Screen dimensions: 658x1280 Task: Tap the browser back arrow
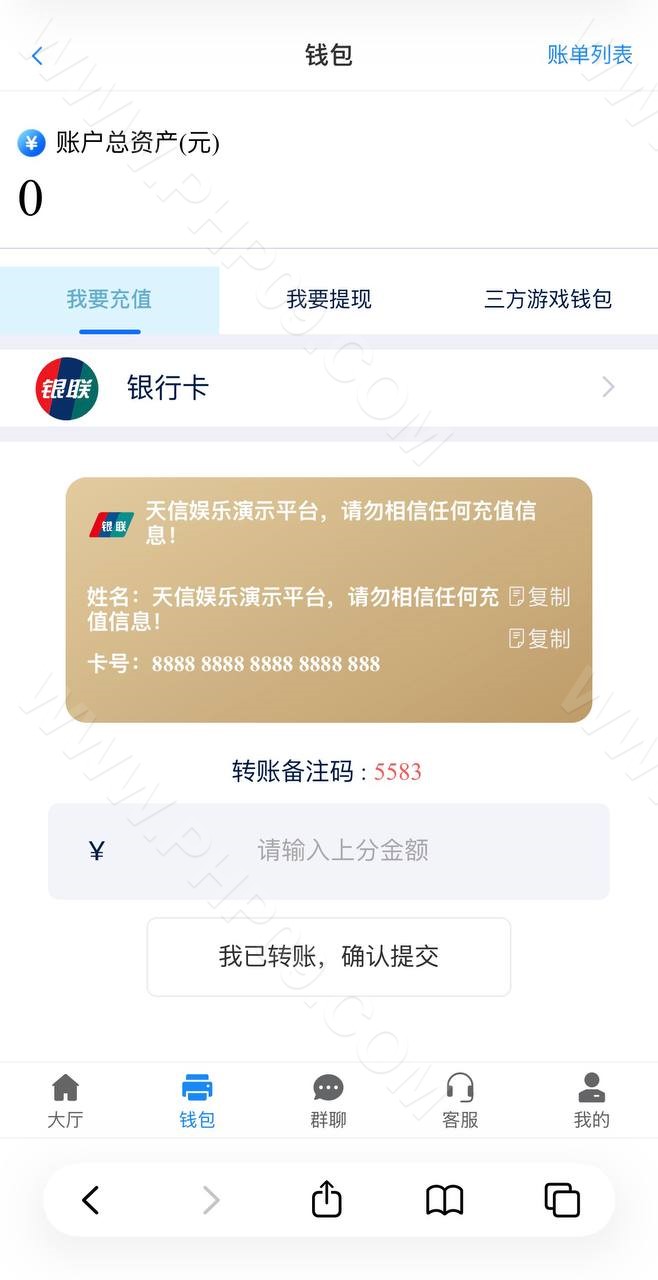91,1200
